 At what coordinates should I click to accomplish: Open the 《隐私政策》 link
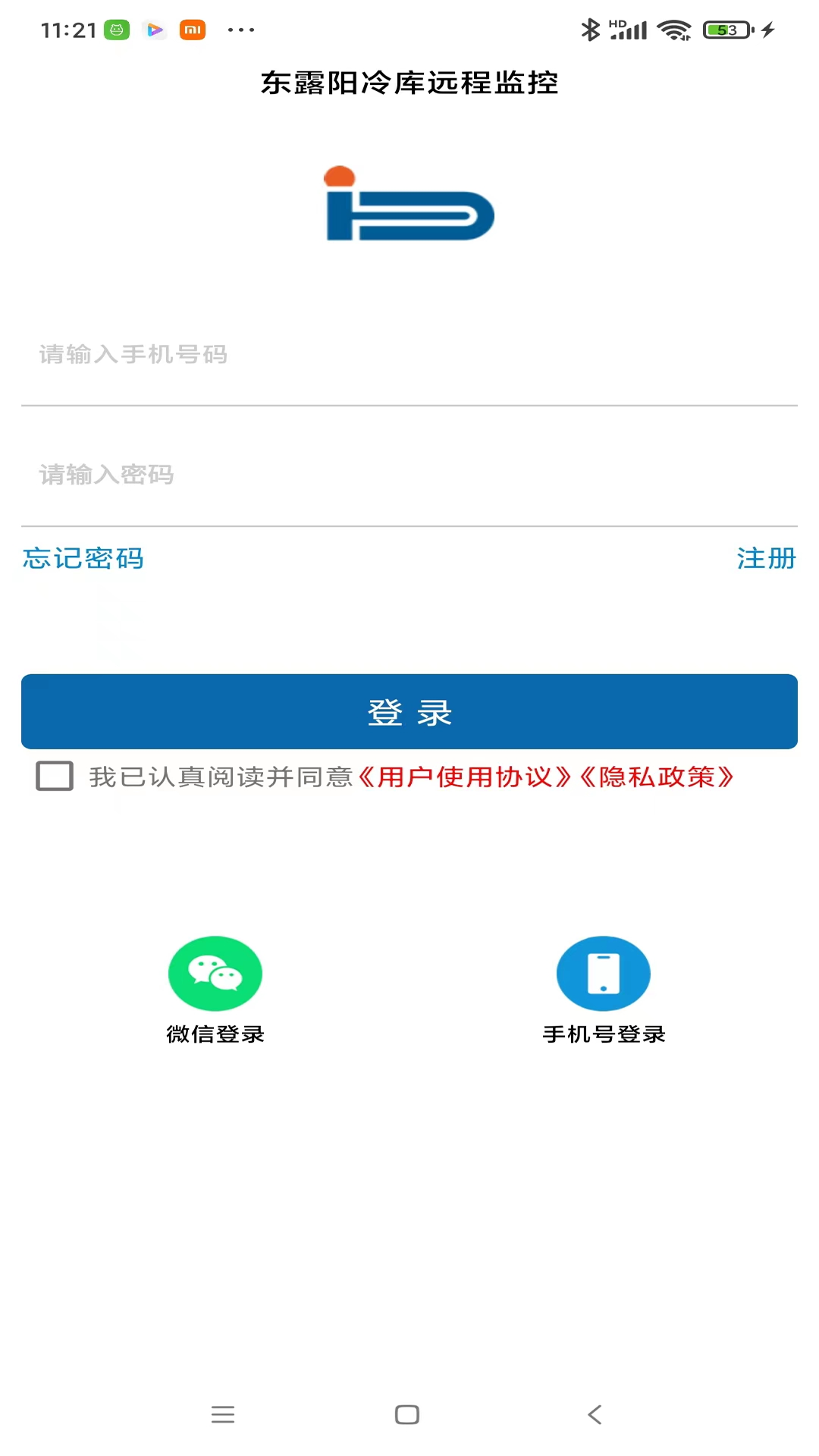657,777
